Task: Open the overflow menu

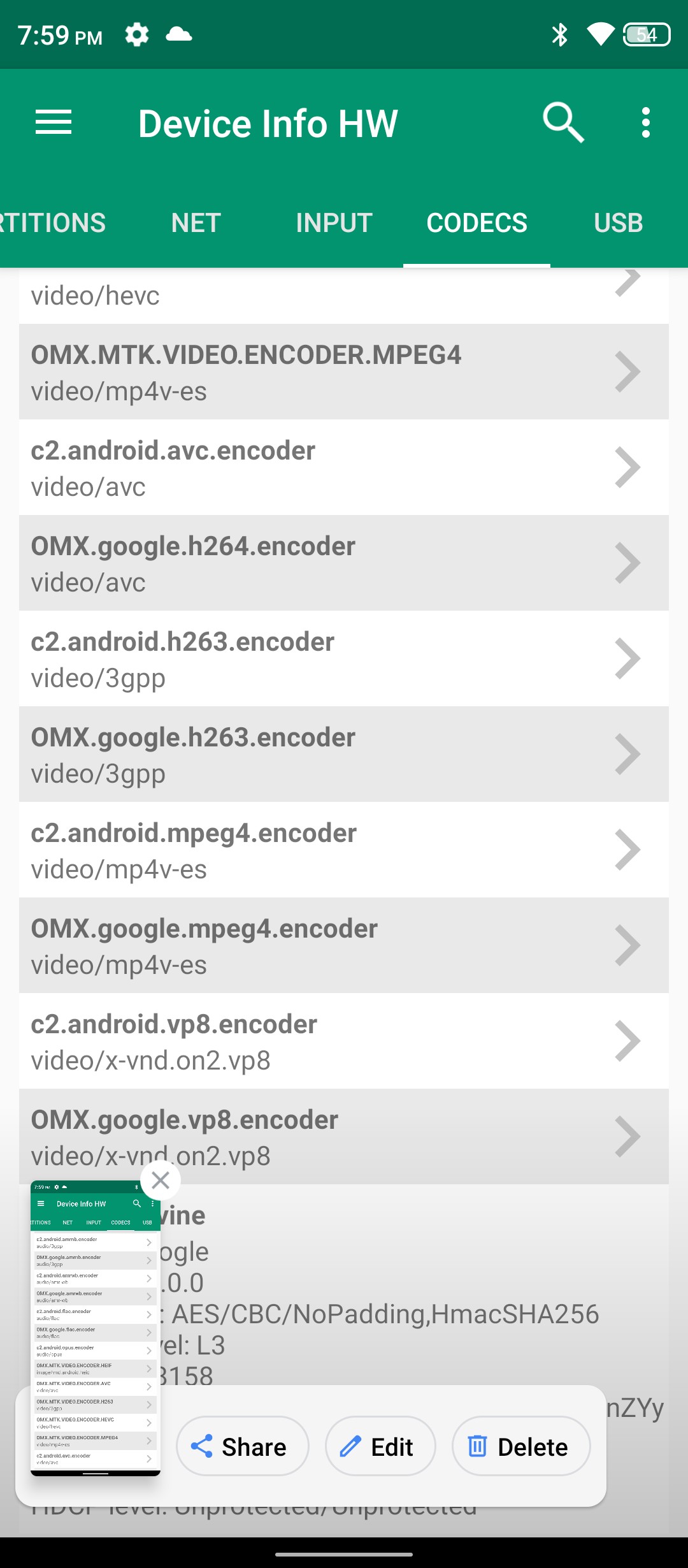Action: point(645,122)
